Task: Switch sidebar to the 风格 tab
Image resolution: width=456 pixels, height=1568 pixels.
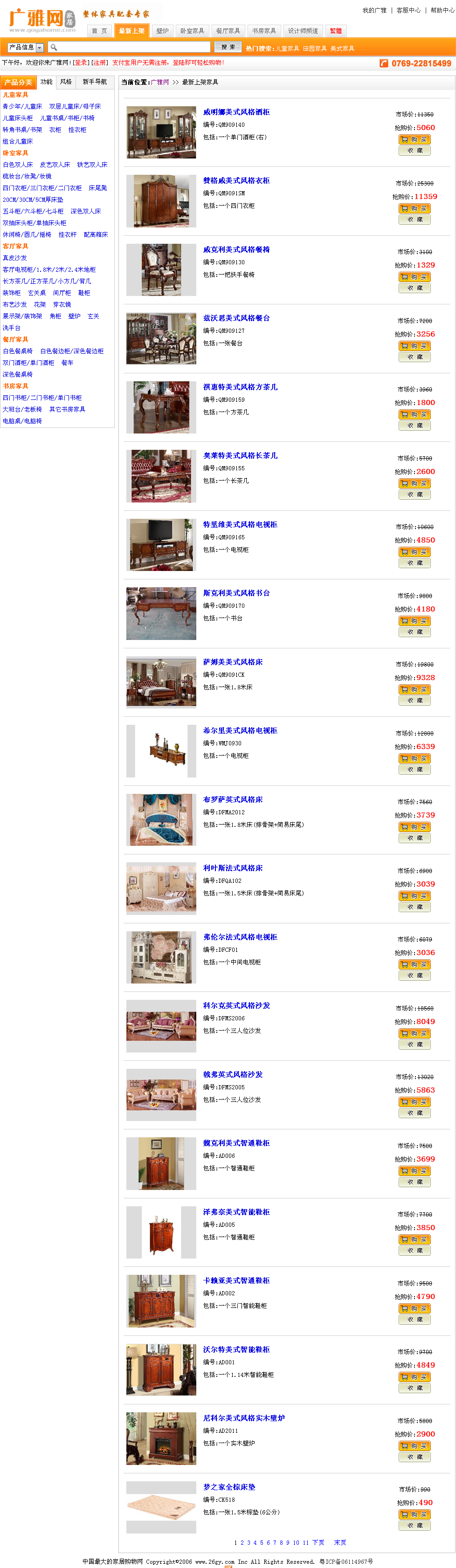Action: click(x=66, y=82)
